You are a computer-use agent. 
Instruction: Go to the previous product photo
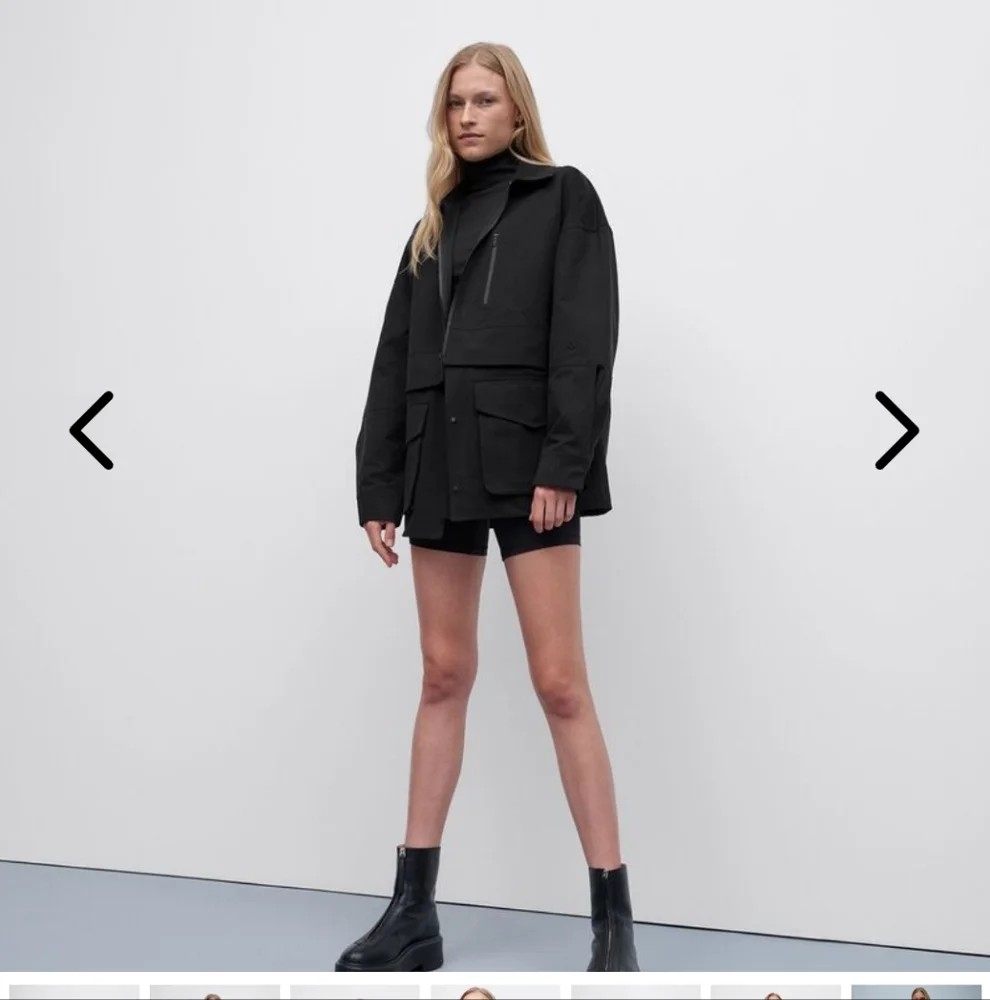coord(91,430)
